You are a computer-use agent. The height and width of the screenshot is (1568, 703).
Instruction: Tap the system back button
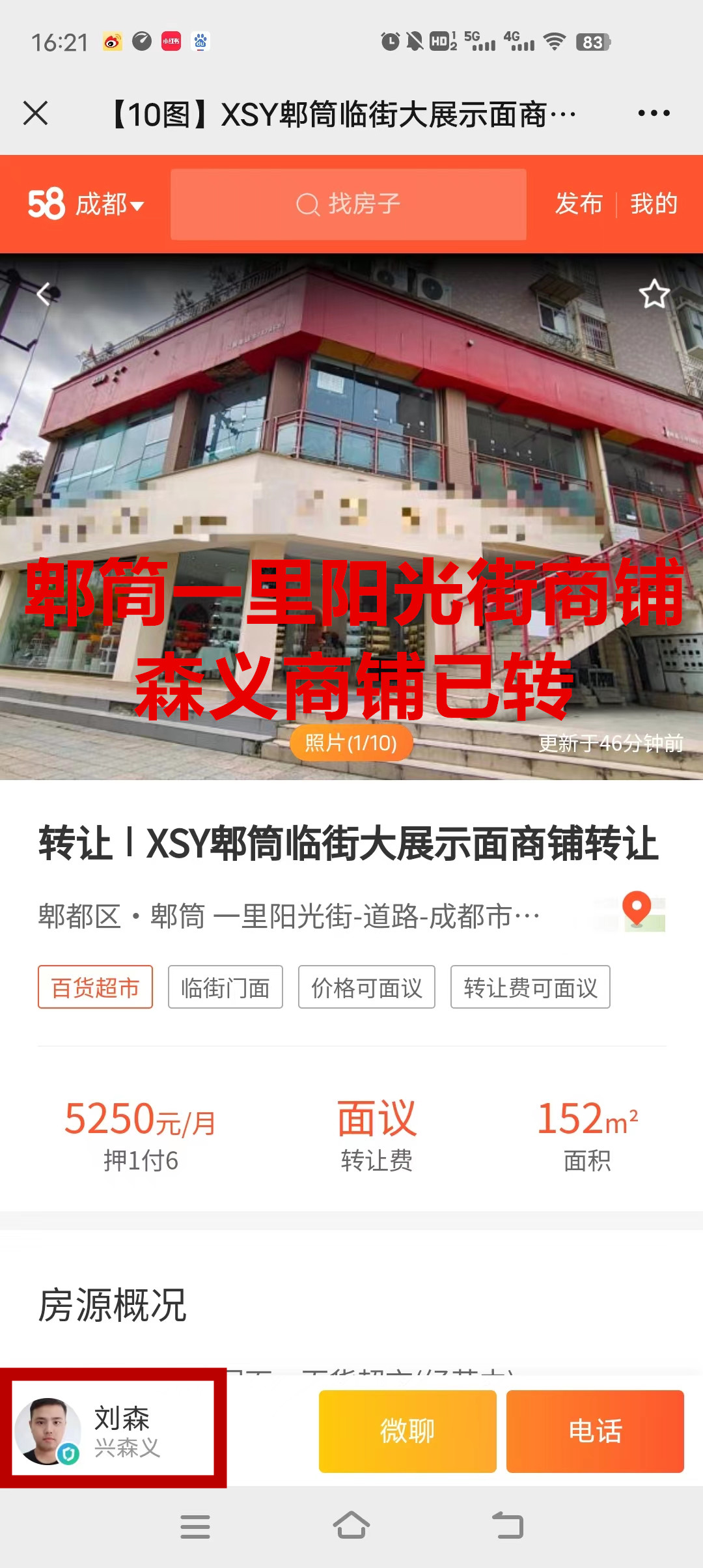pyautogui.click(x=507, y=1526)
